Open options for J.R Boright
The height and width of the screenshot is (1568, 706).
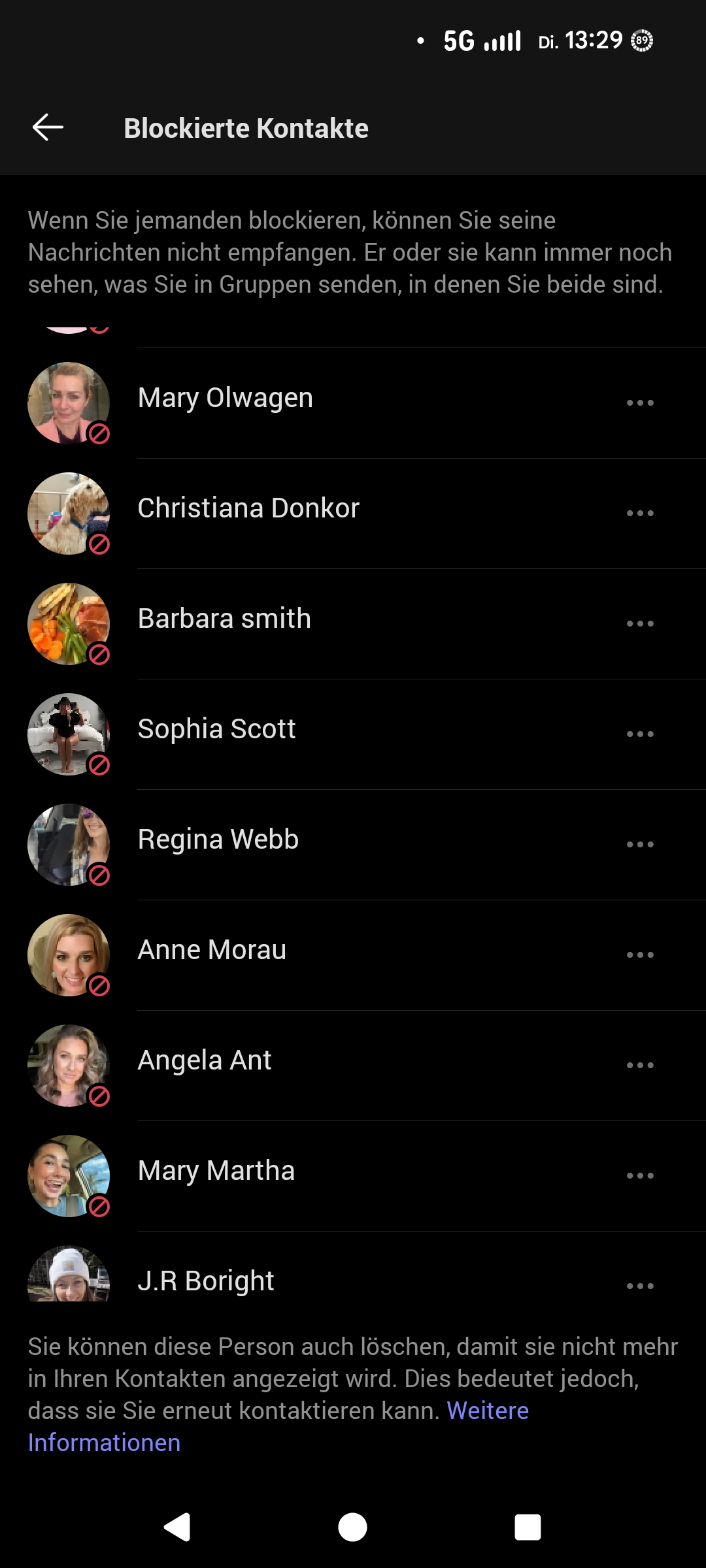[639, 1286]
